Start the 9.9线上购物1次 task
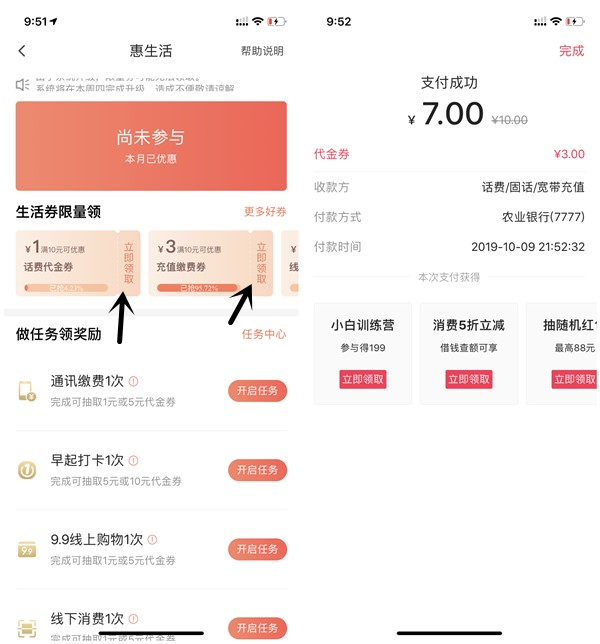This screenshot has width=600, height=644. (257, 549)
